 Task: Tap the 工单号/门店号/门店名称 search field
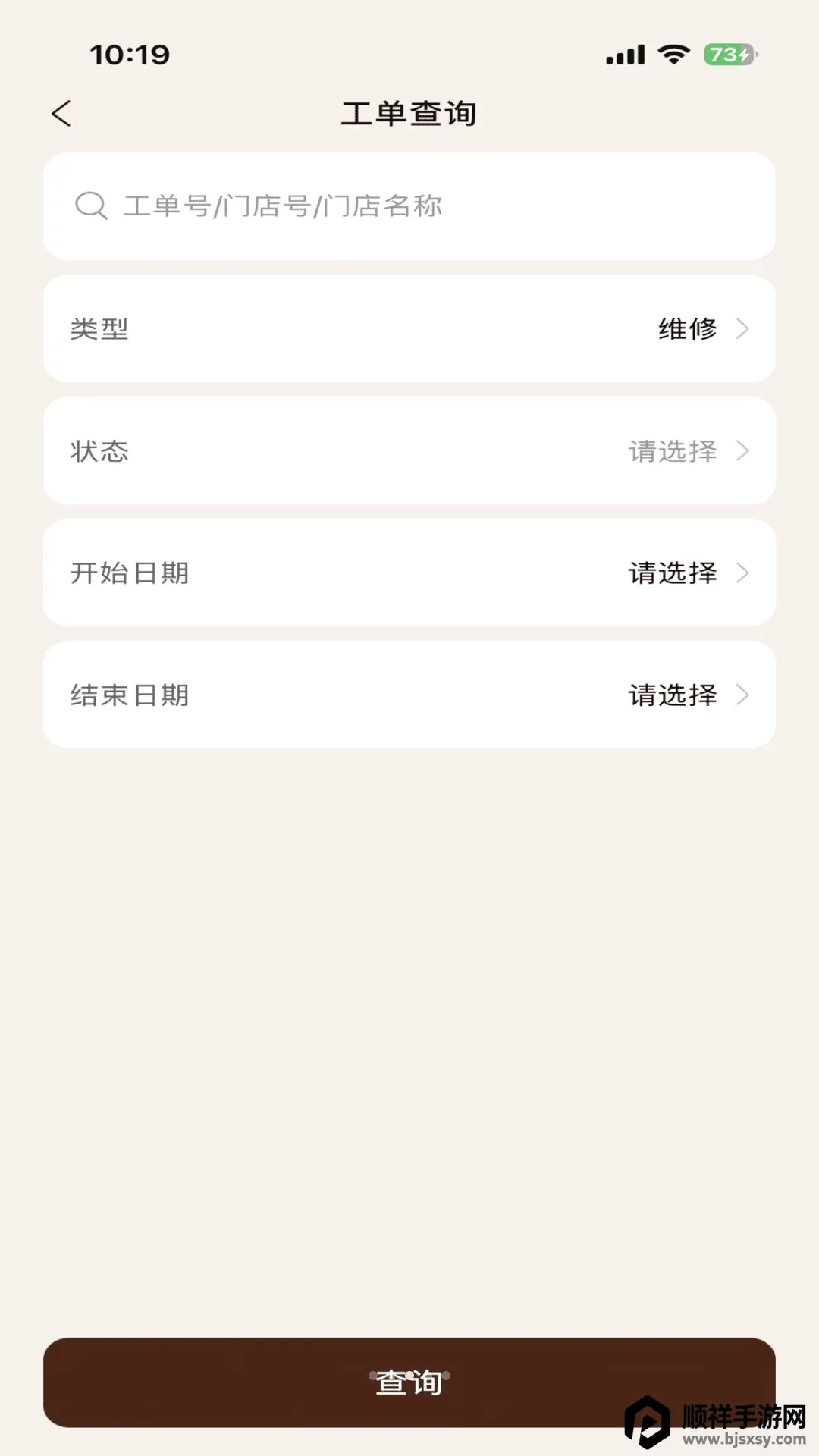[x=409, y=206]
